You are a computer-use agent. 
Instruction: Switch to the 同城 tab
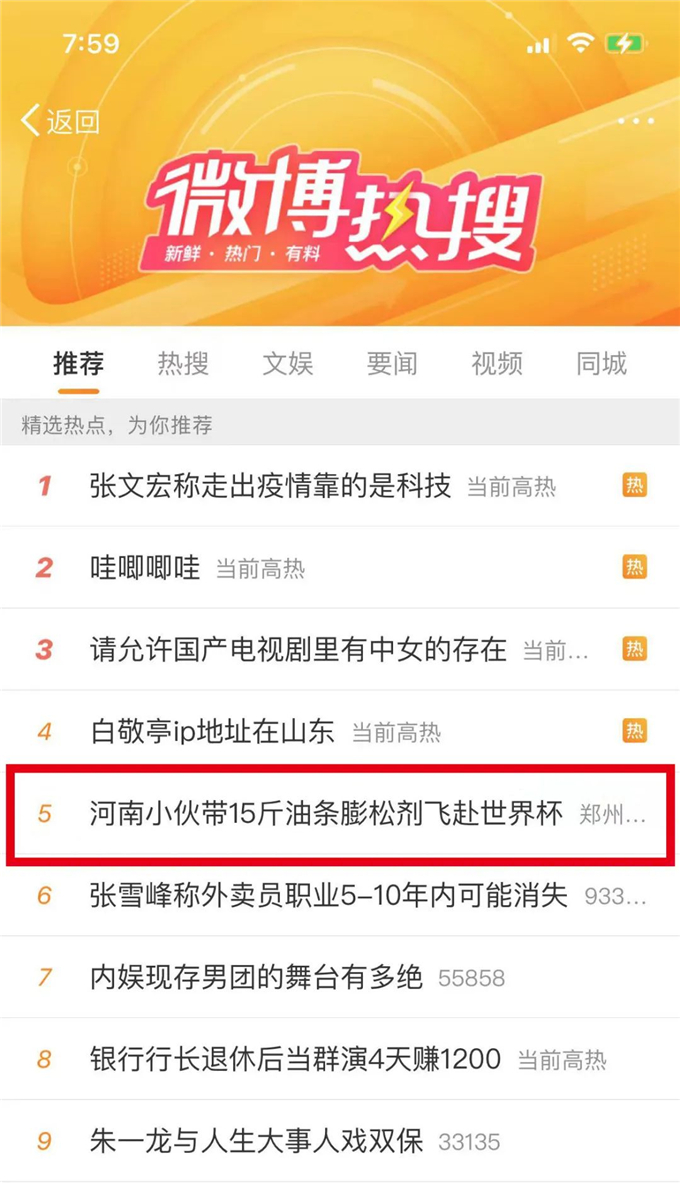pos(601,363)
